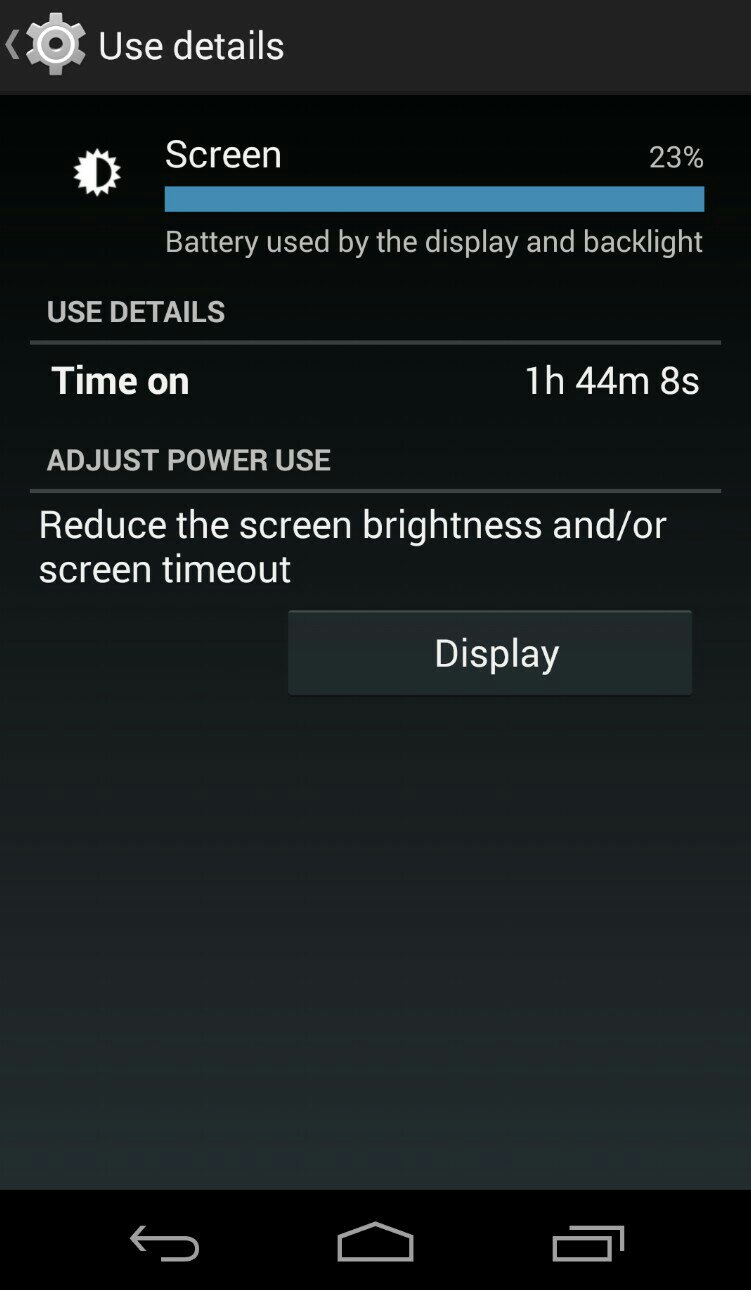Open the Display settings button

pyautogui.click(x=490, y=653)
